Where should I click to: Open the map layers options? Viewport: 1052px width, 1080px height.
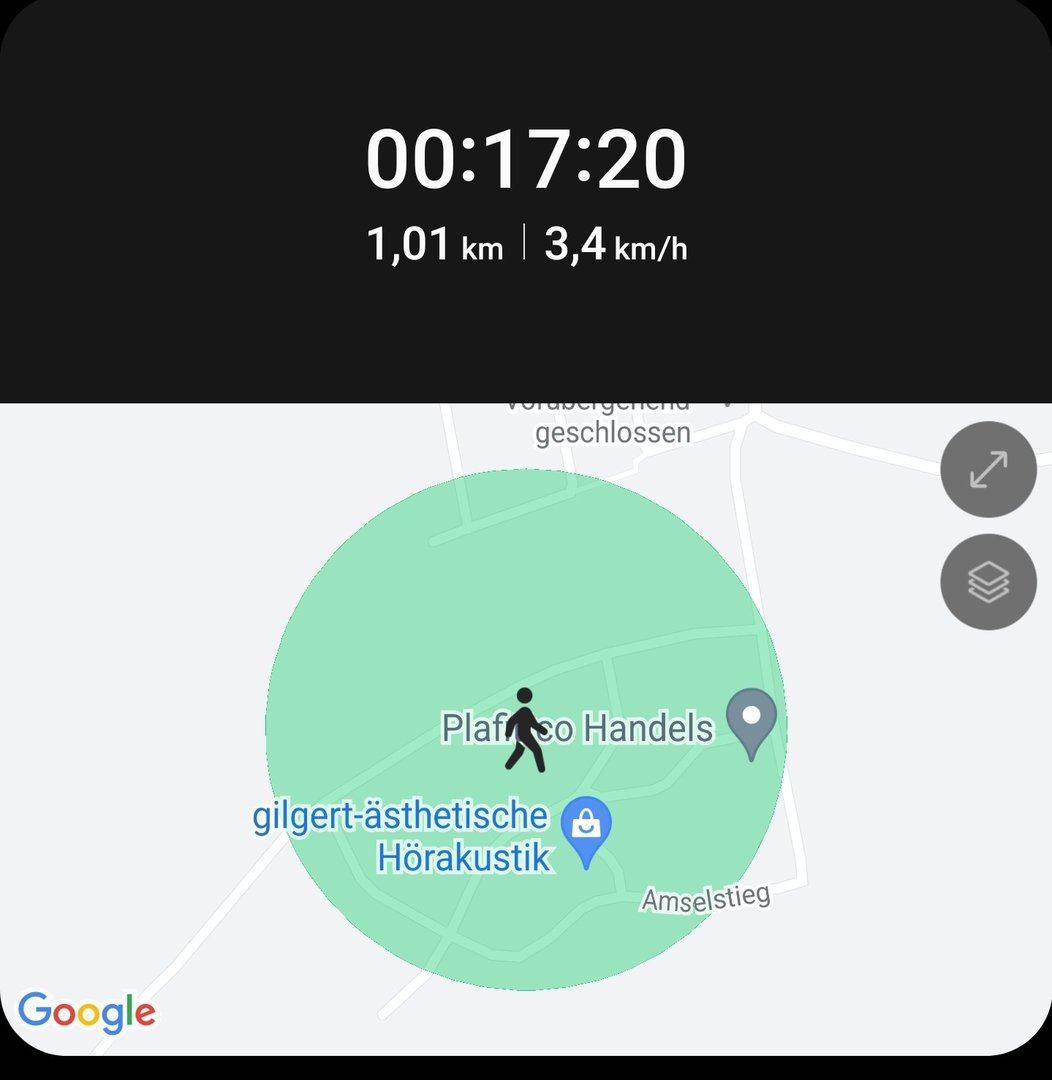pos(988,582)
